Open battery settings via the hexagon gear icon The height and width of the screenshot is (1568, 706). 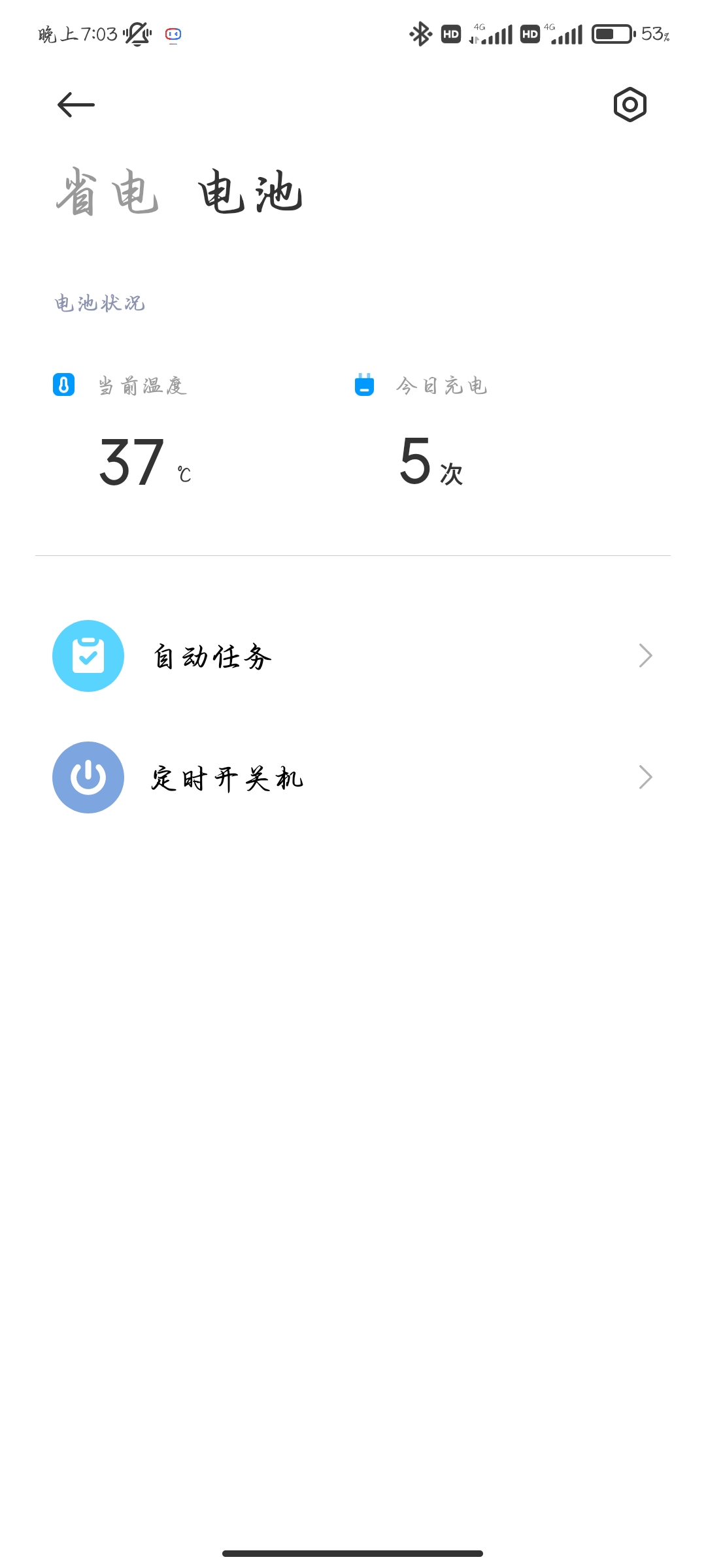[x=630, y=105]
